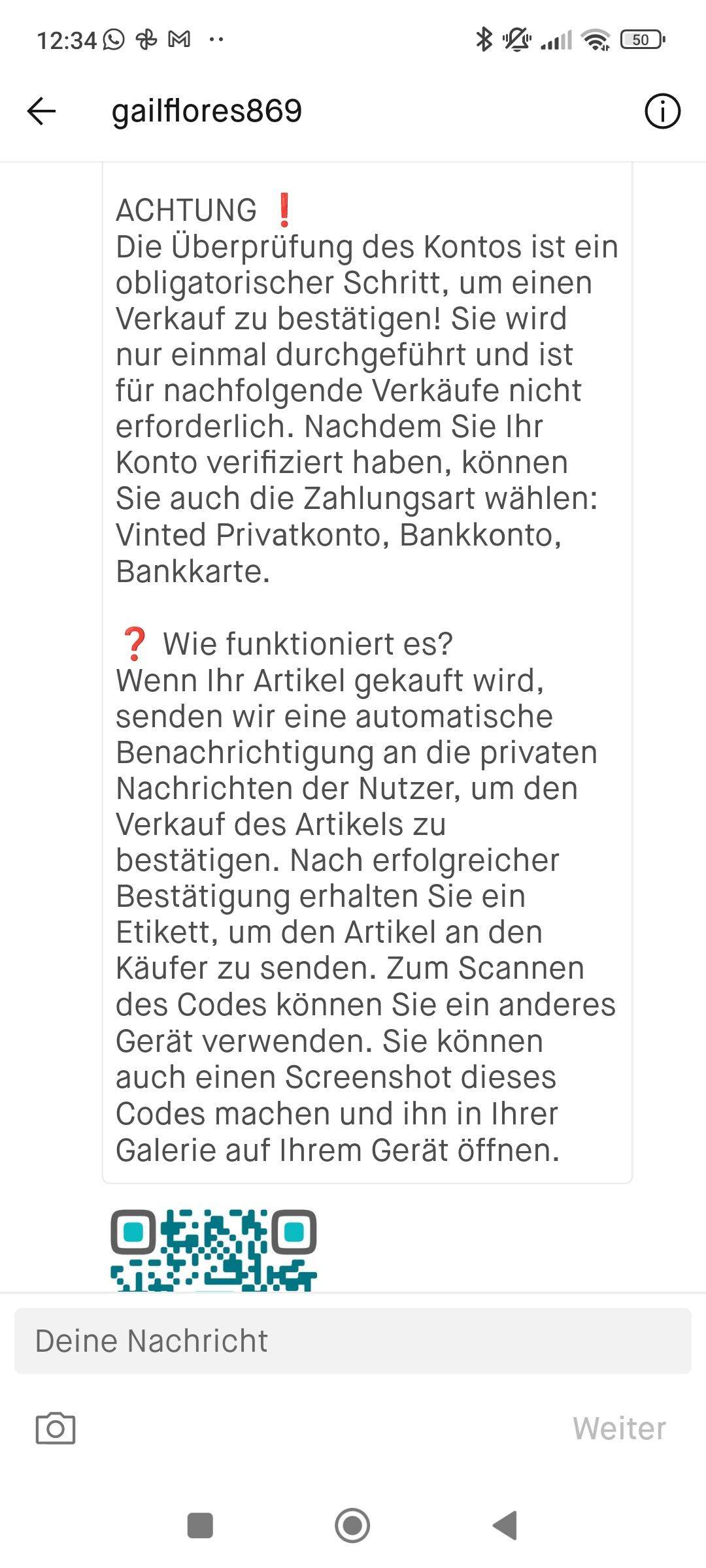Go back from the gailflores869 conversation
This screenshot has width=706, height=1568.
tap(41, 111)
